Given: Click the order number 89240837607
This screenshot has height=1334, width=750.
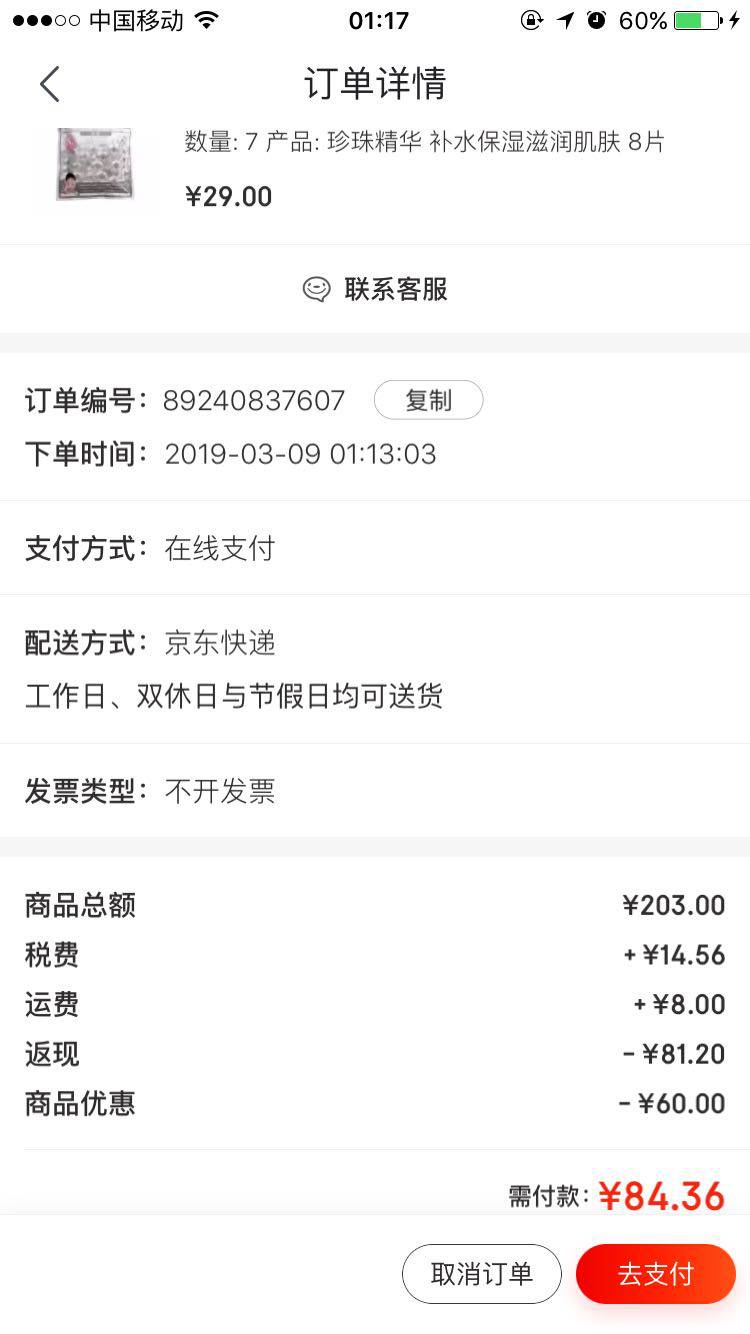Looking at the screenshot, I should click(254, 400).
